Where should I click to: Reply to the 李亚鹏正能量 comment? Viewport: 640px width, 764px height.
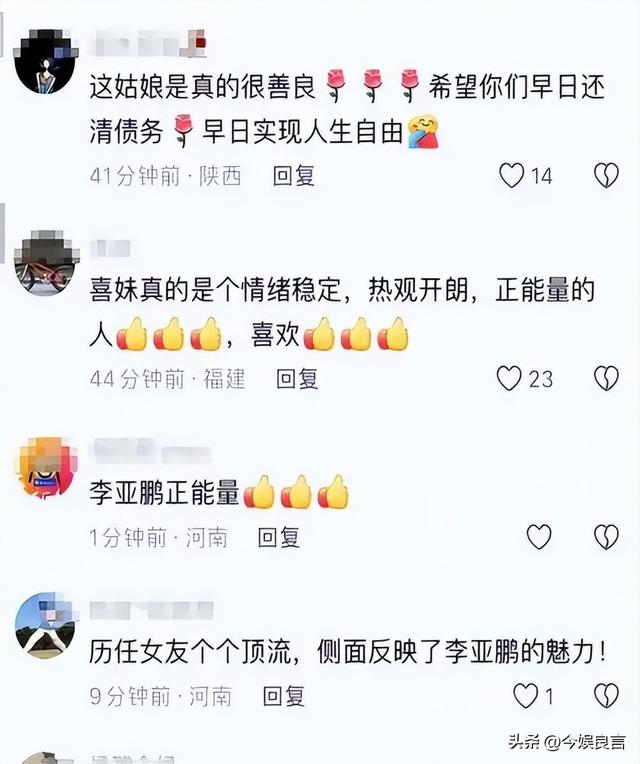pyautogui.click(x=279, y=537)
